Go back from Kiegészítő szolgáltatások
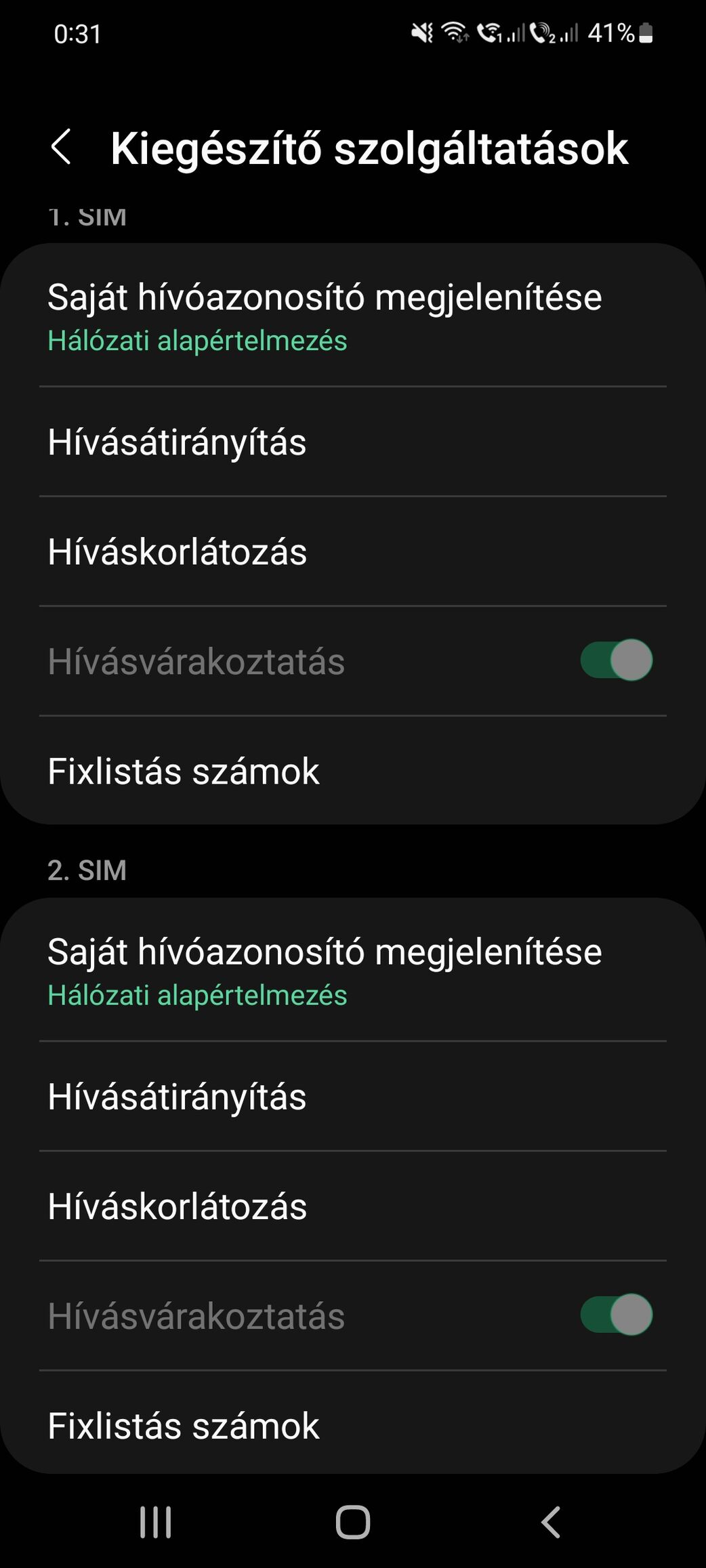Screen dimensions: 706x1568 [x=61, y=148]
